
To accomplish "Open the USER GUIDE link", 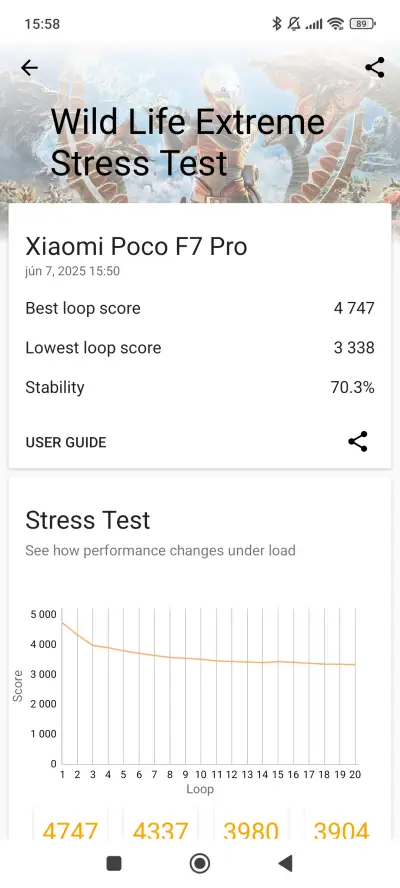I will tap(66, 442).
